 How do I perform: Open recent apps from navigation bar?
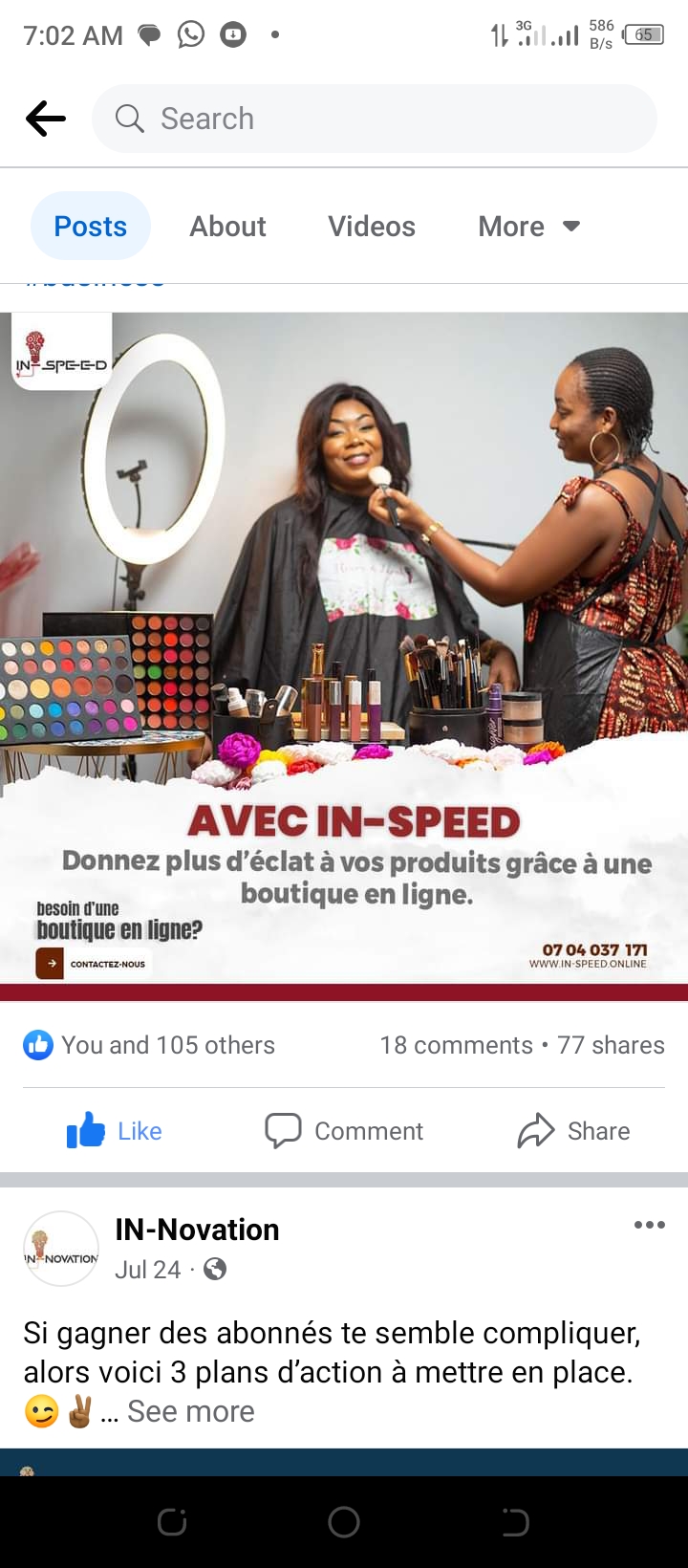click(172, 1522)
